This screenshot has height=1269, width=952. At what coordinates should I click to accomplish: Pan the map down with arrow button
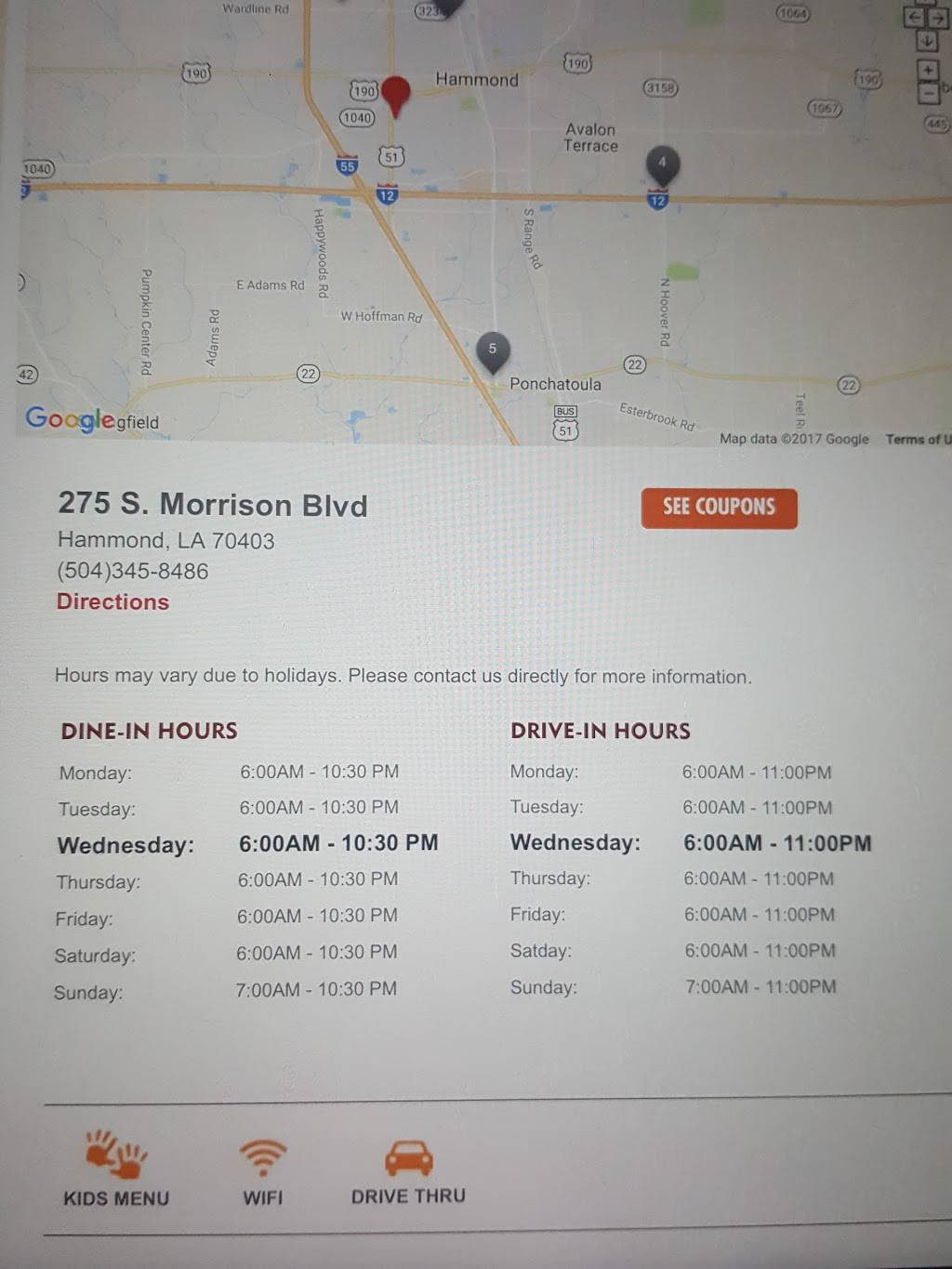pos(927,41)
